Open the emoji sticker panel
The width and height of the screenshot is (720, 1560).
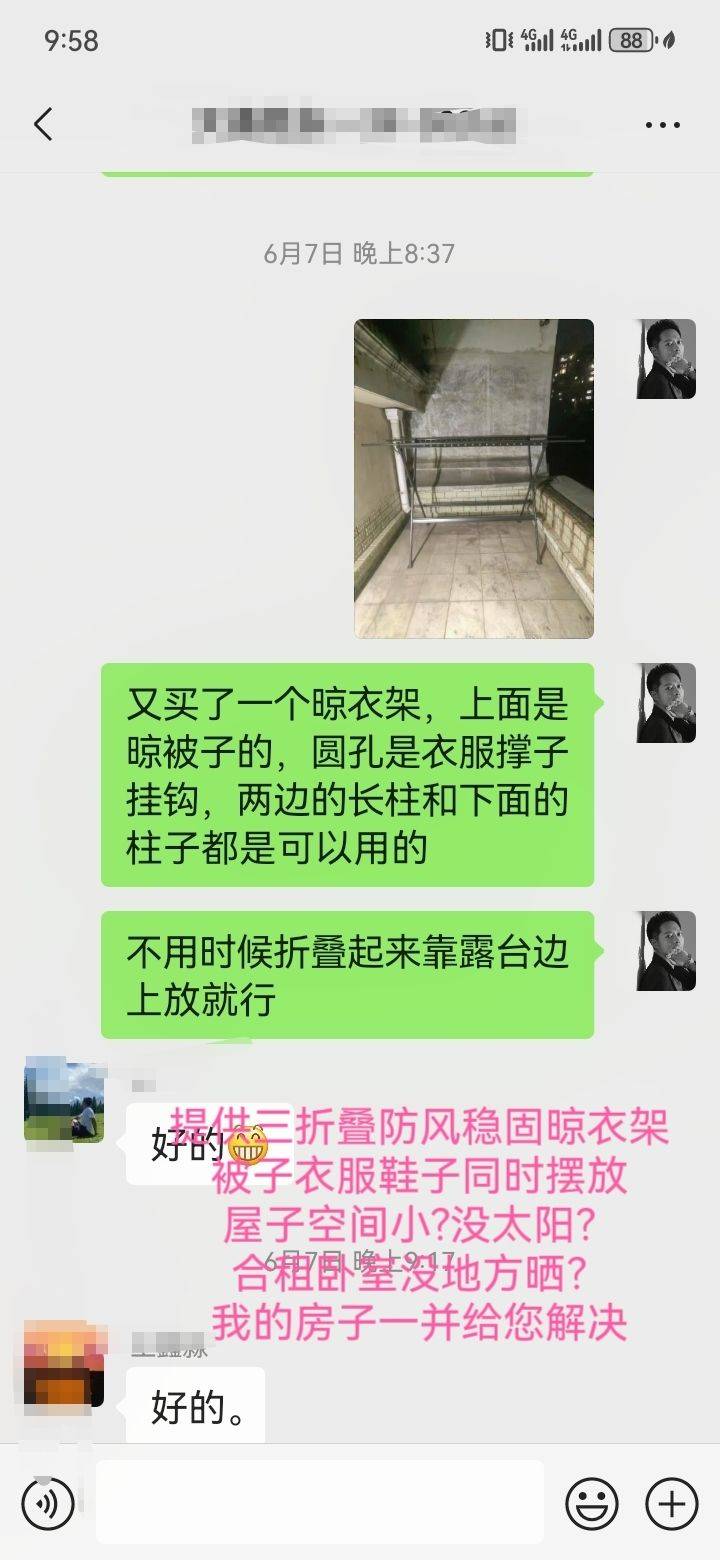(x=592, y=1503)
